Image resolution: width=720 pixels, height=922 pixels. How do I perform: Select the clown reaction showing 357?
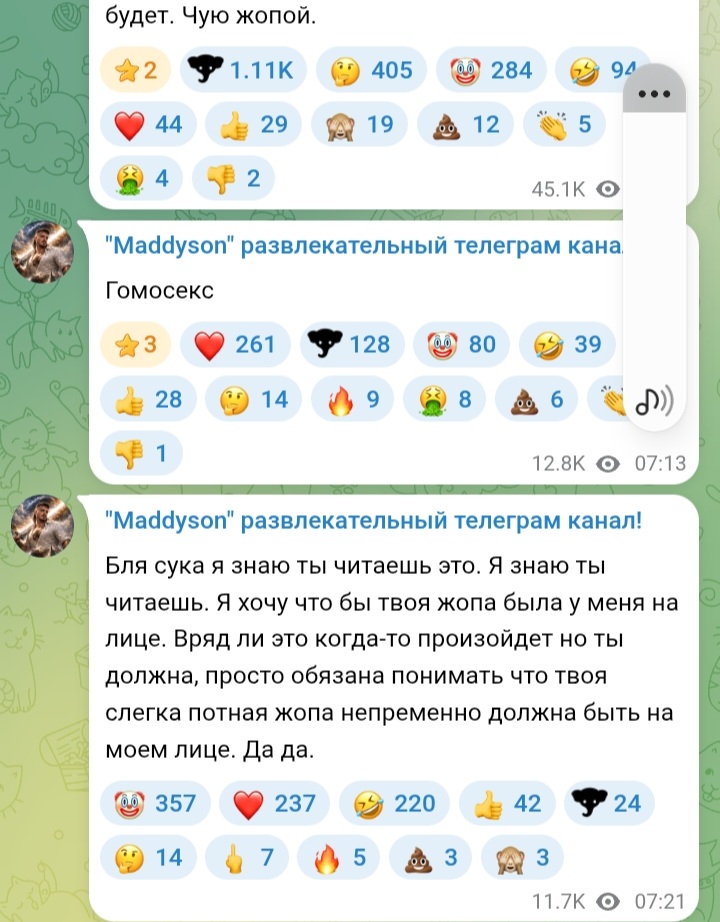click(155, 803)
